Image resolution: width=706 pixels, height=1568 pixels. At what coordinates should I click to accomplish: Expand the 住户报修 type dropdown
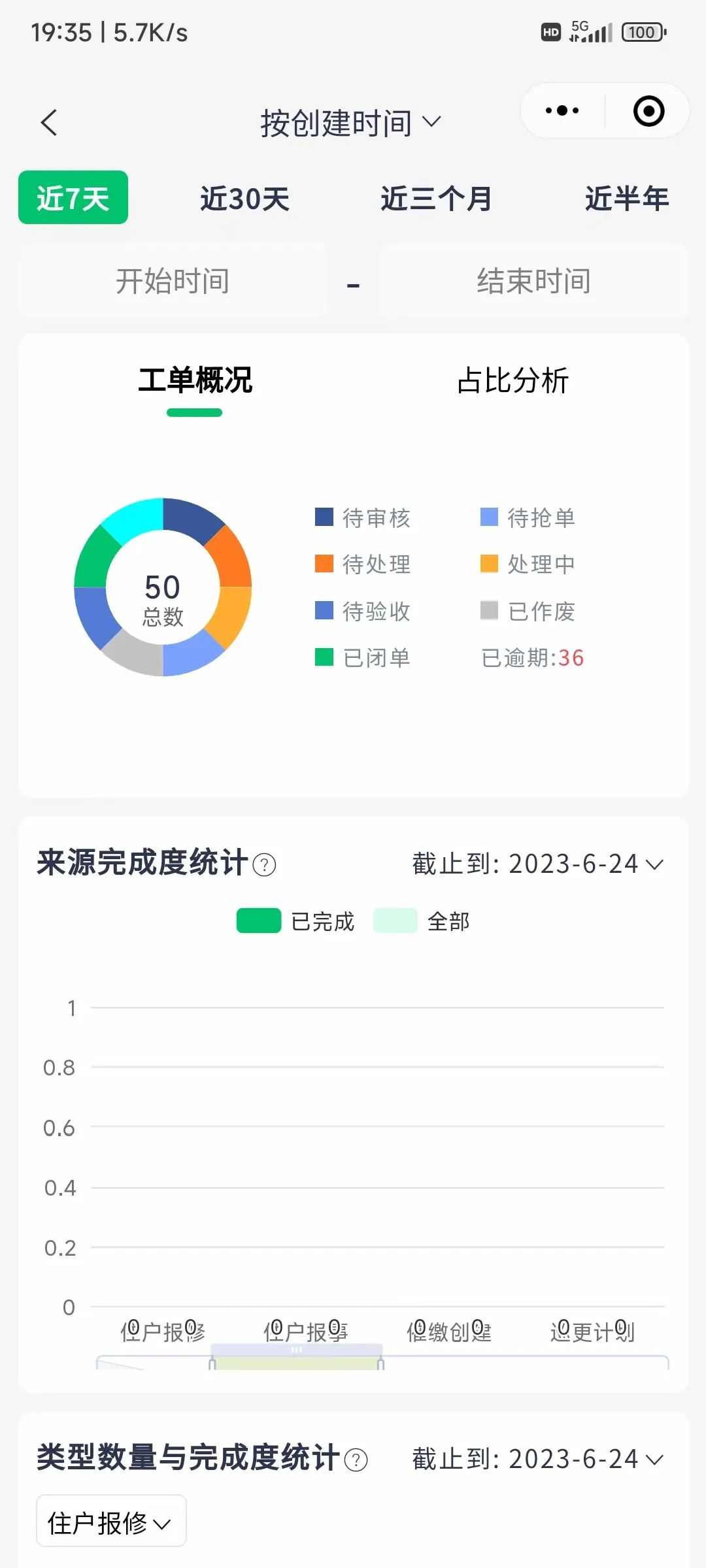pyautogui.click(x=111, y=1523)
